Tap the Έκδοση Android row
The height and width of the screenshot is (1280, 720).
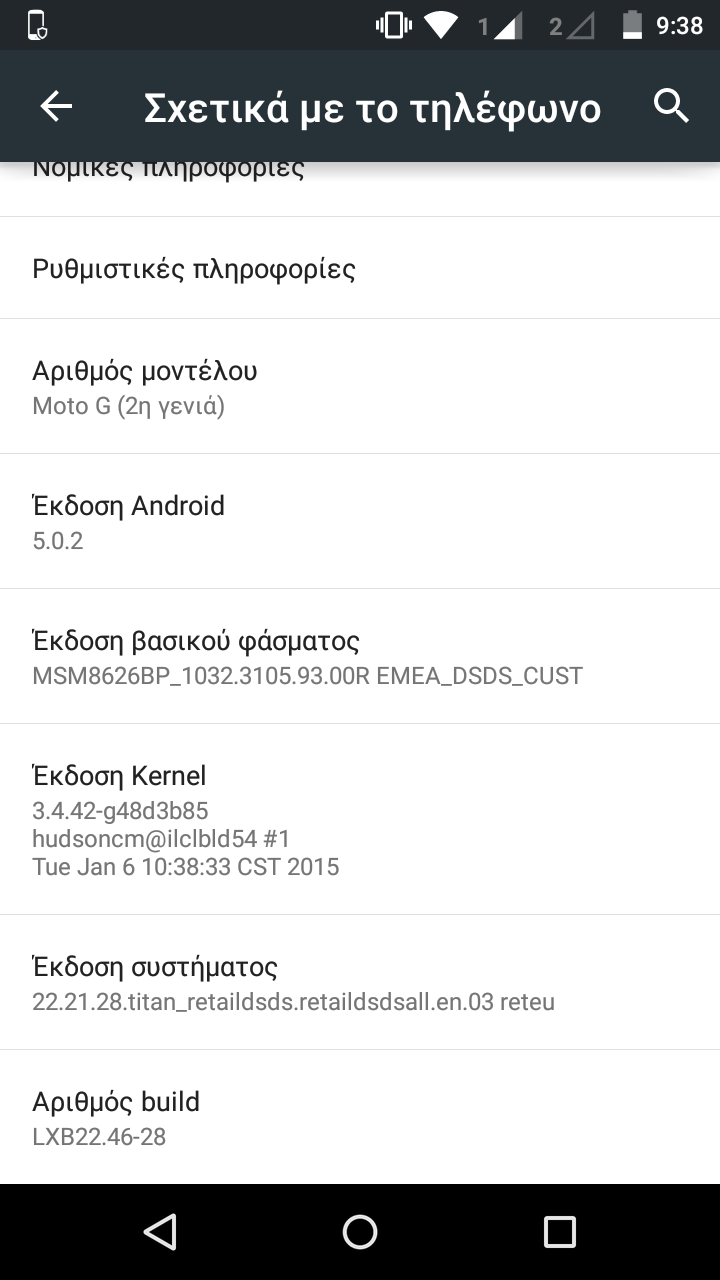(x=360, y=522)
